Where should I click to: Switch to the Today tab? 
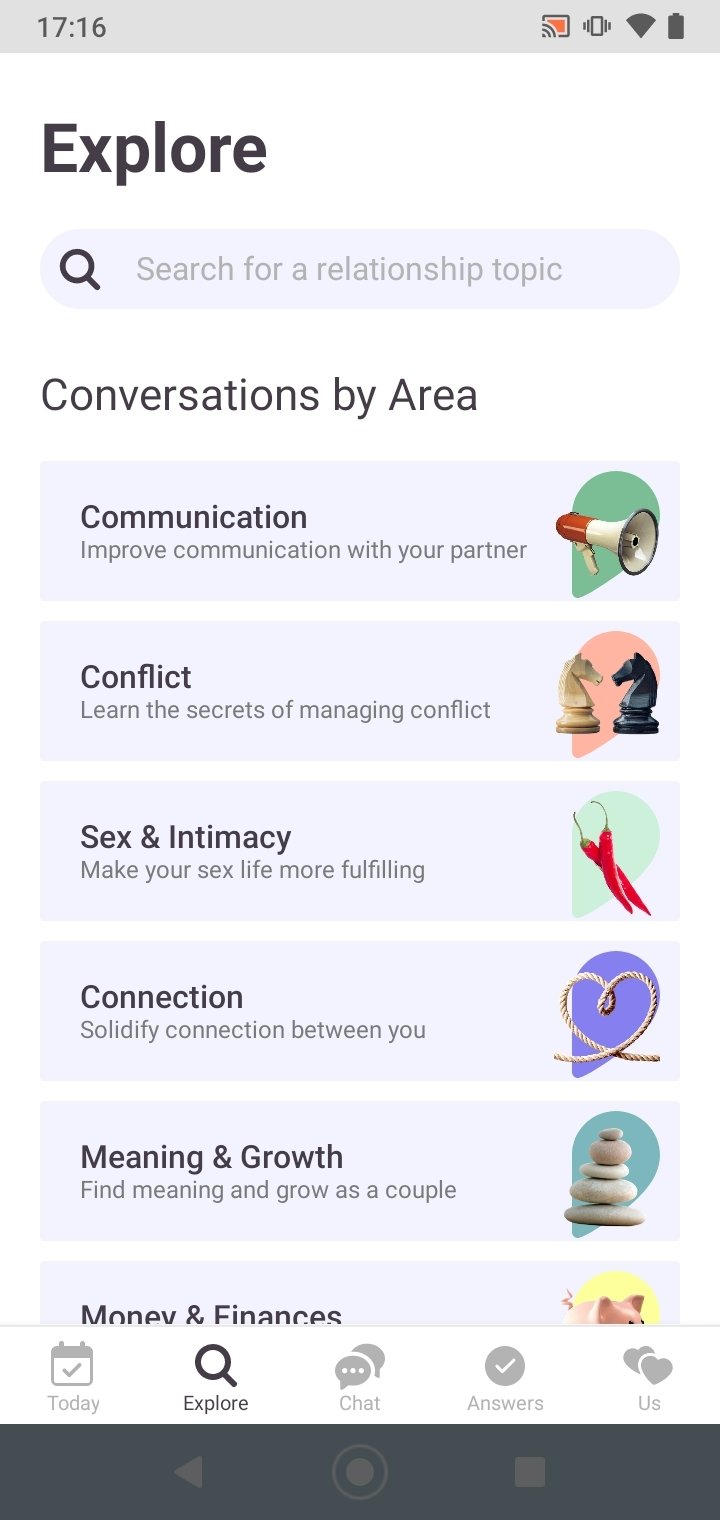pyautogui.click(x=72, y=1377)
